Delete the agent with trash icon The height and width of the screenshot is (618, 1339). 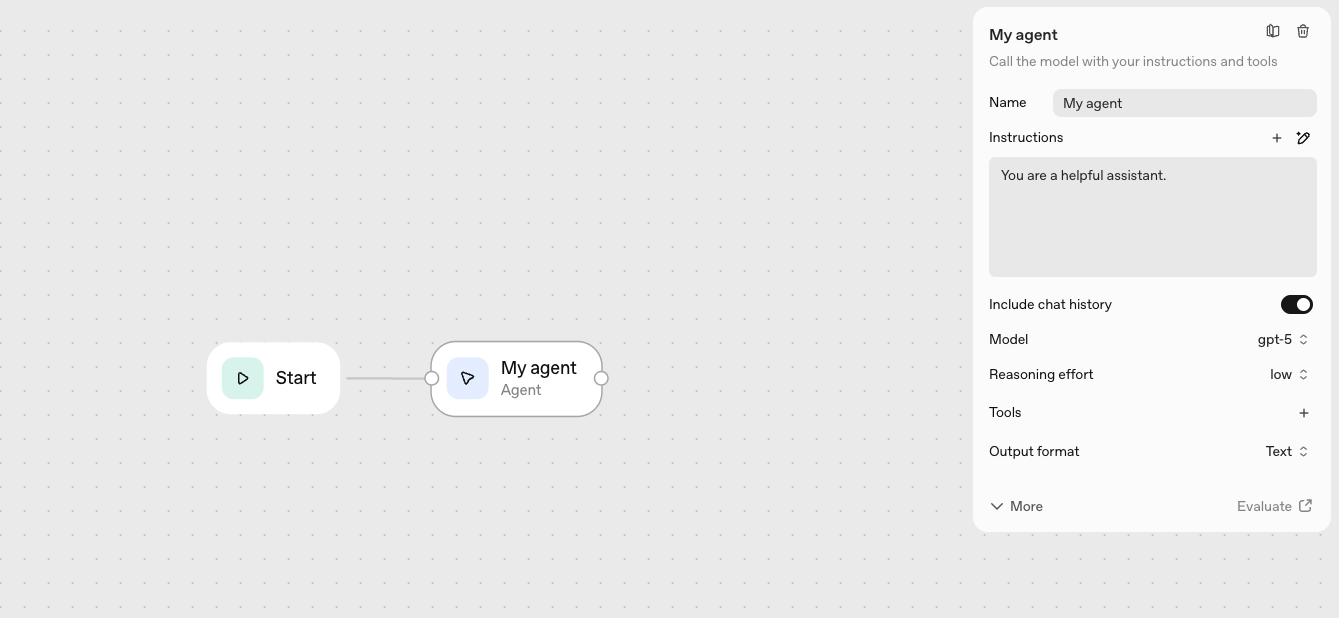[x=1303, y=32]
